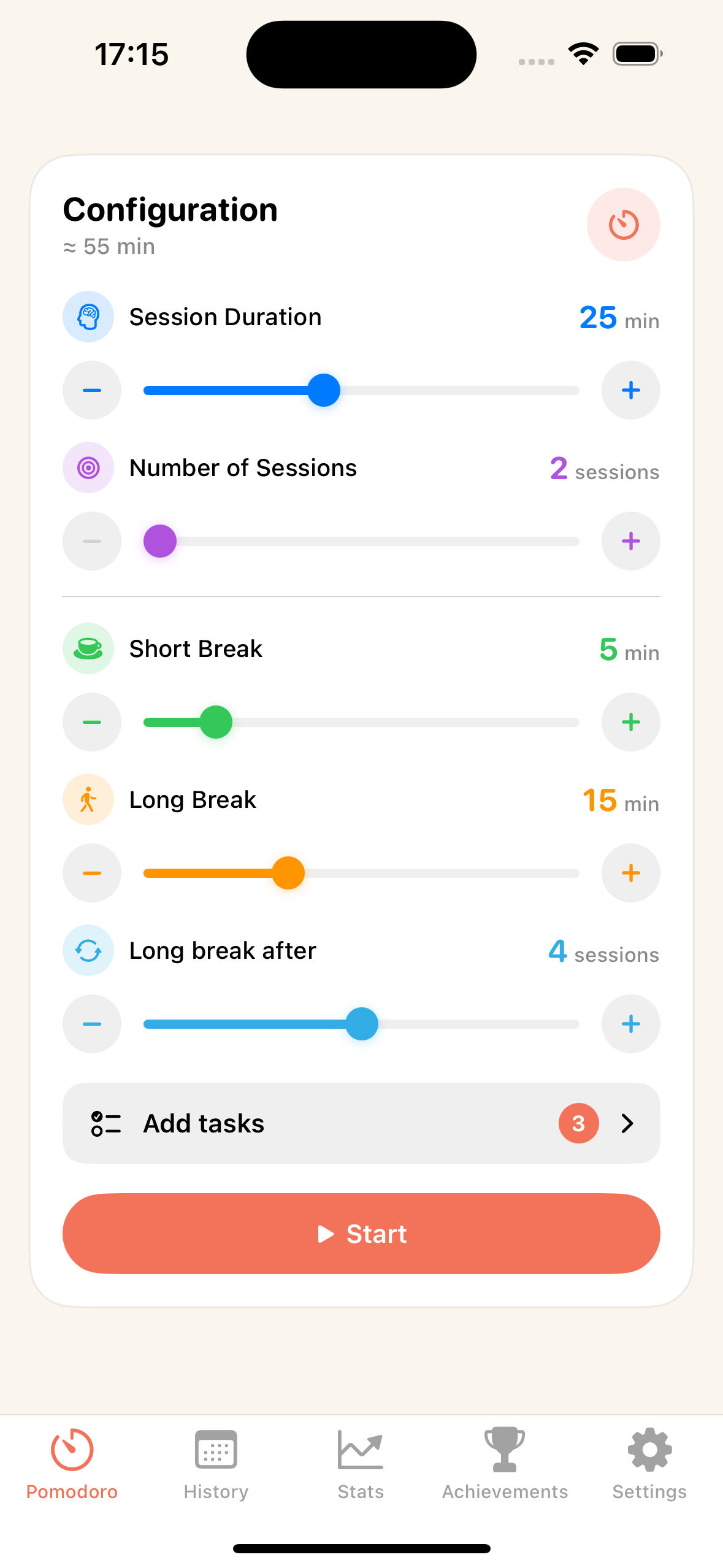Open the Add tasks screen
The height and width of the screenshot is (1568, 723).
(x=361, y=1123)
